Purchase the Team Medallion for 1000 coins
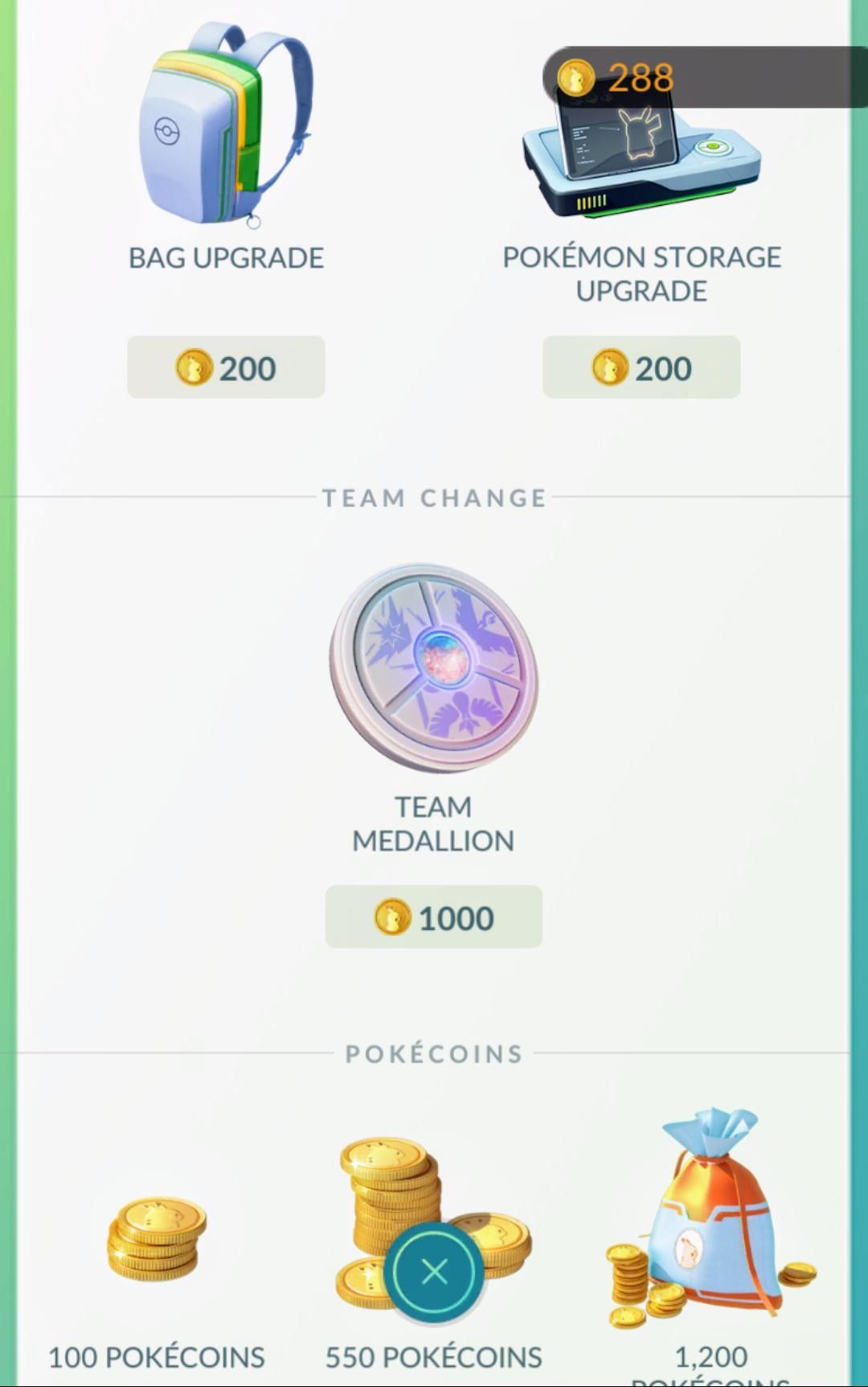Screen dimensions: 868x1387 tap(433, 917)
